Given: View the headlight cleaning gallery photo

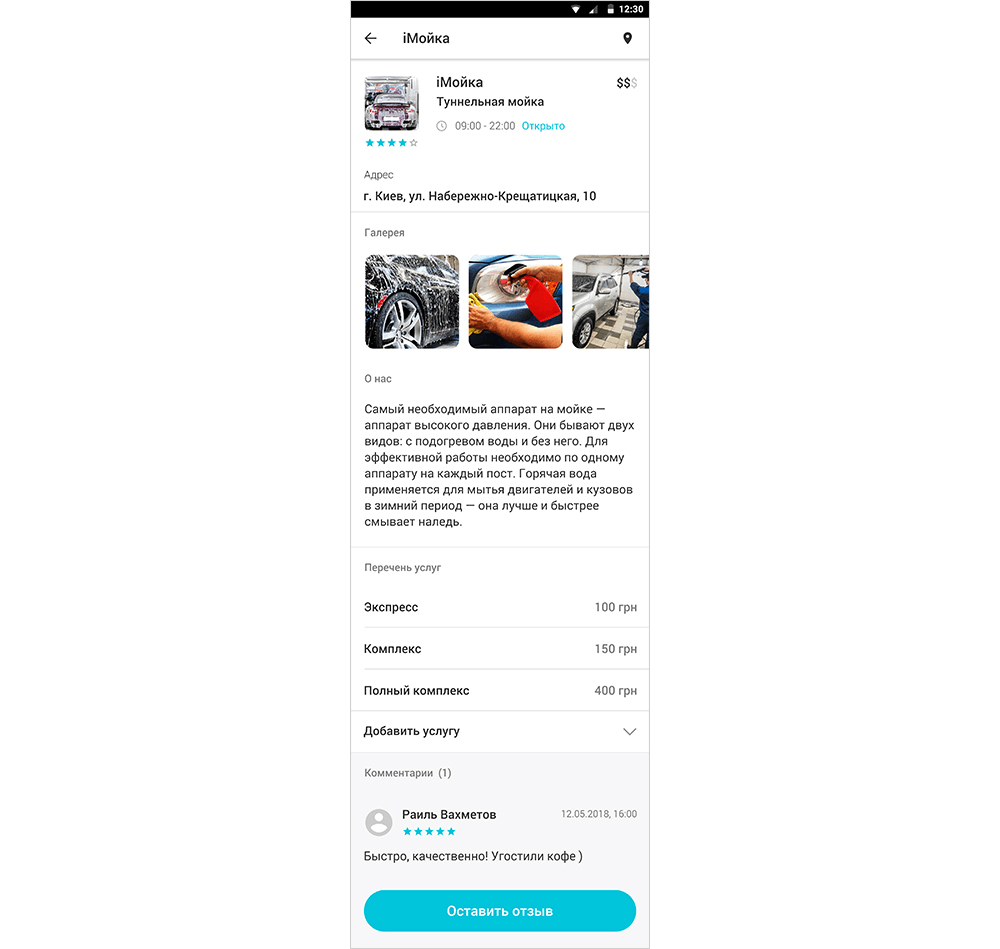Looking at the screenshot, I should (x=515, y=301).
